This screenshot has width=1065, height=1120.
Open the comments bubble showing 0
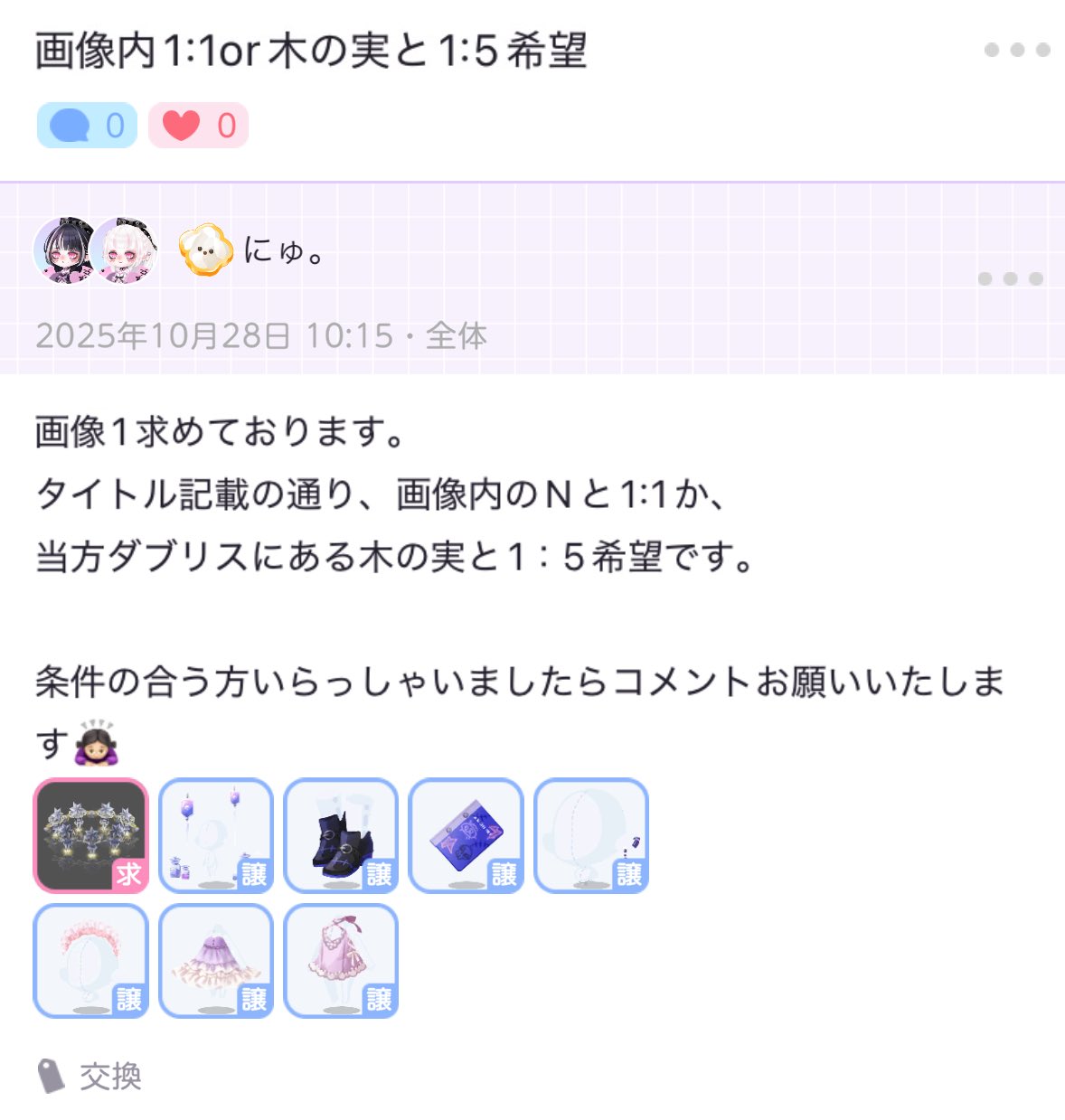[87, 125]
